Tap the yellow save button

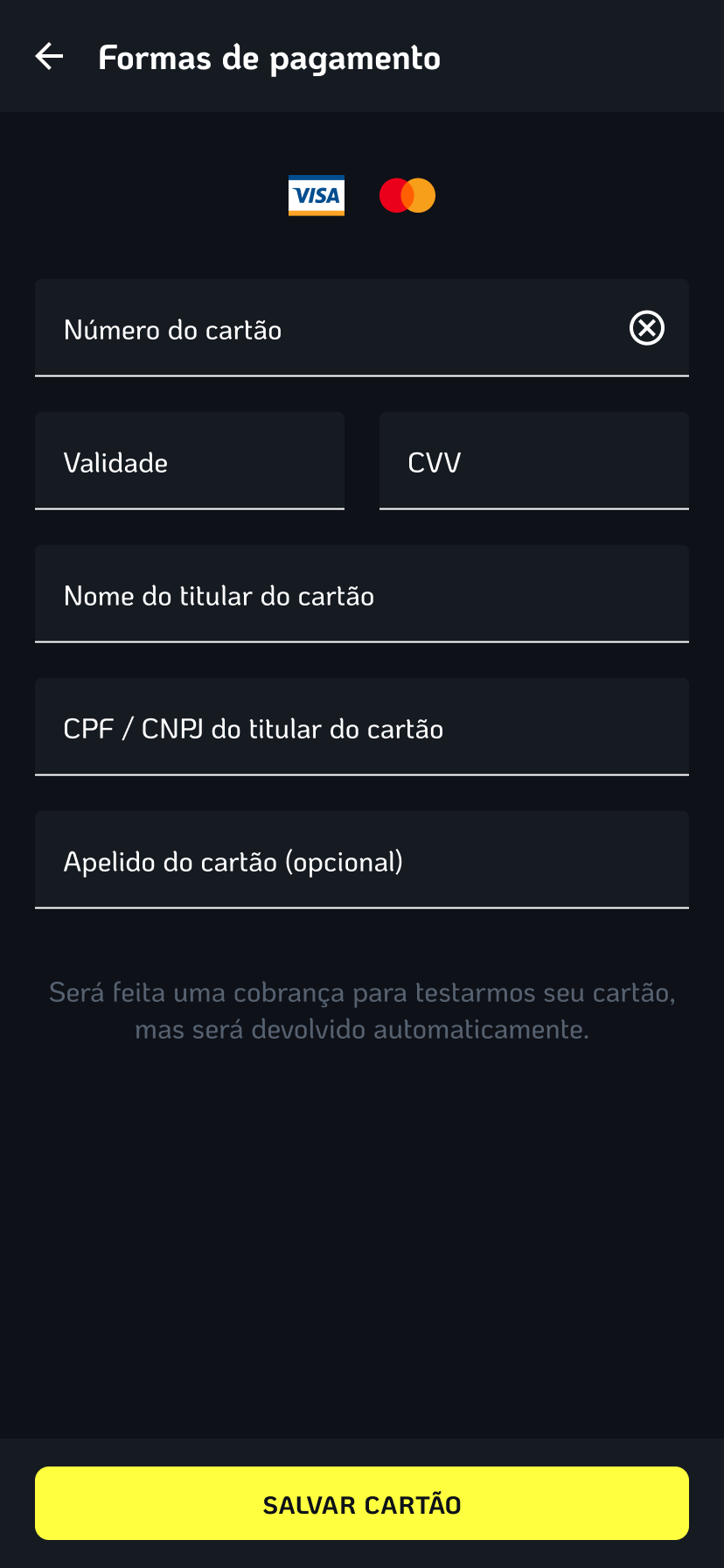click(x=361, y=1502)
